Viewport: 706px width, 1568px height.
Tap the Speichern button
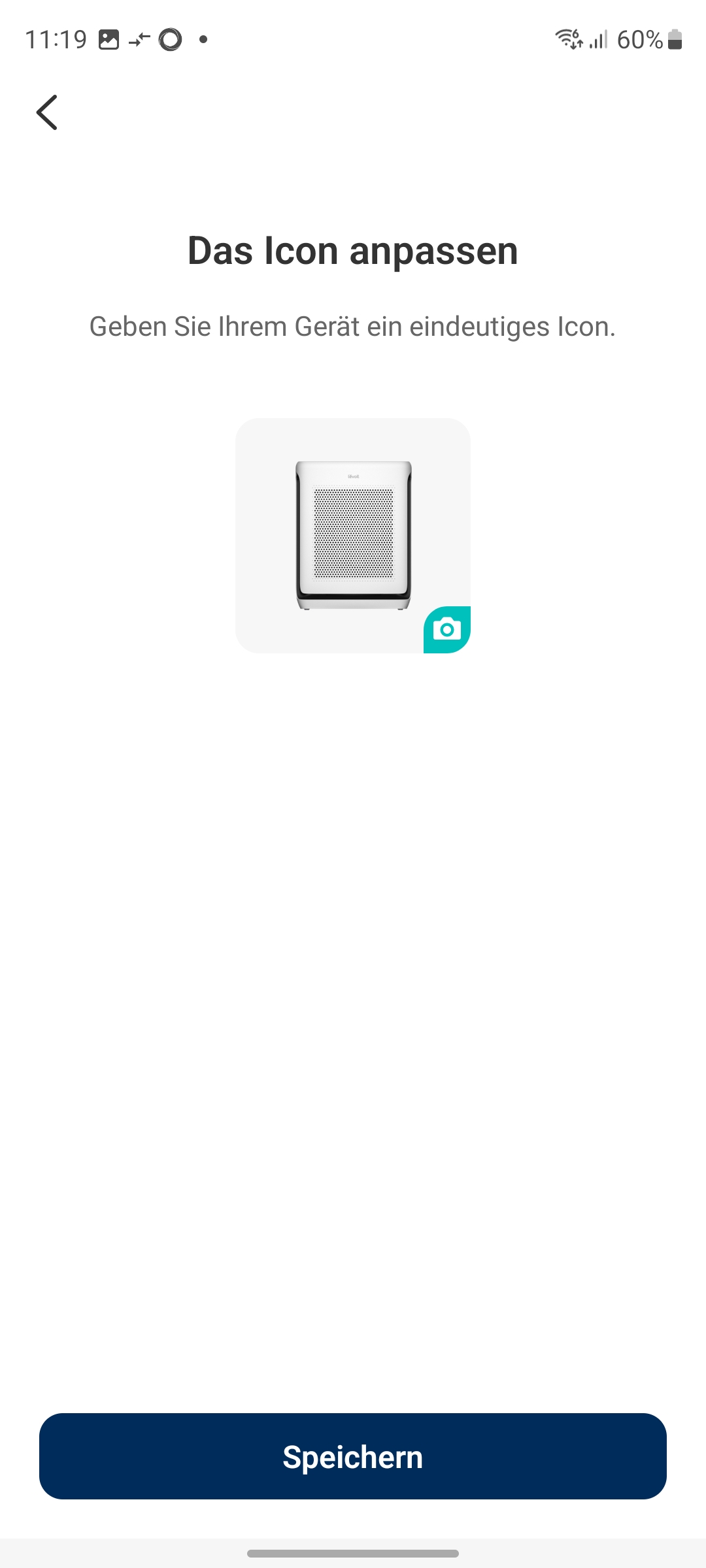click(353, 1456)
